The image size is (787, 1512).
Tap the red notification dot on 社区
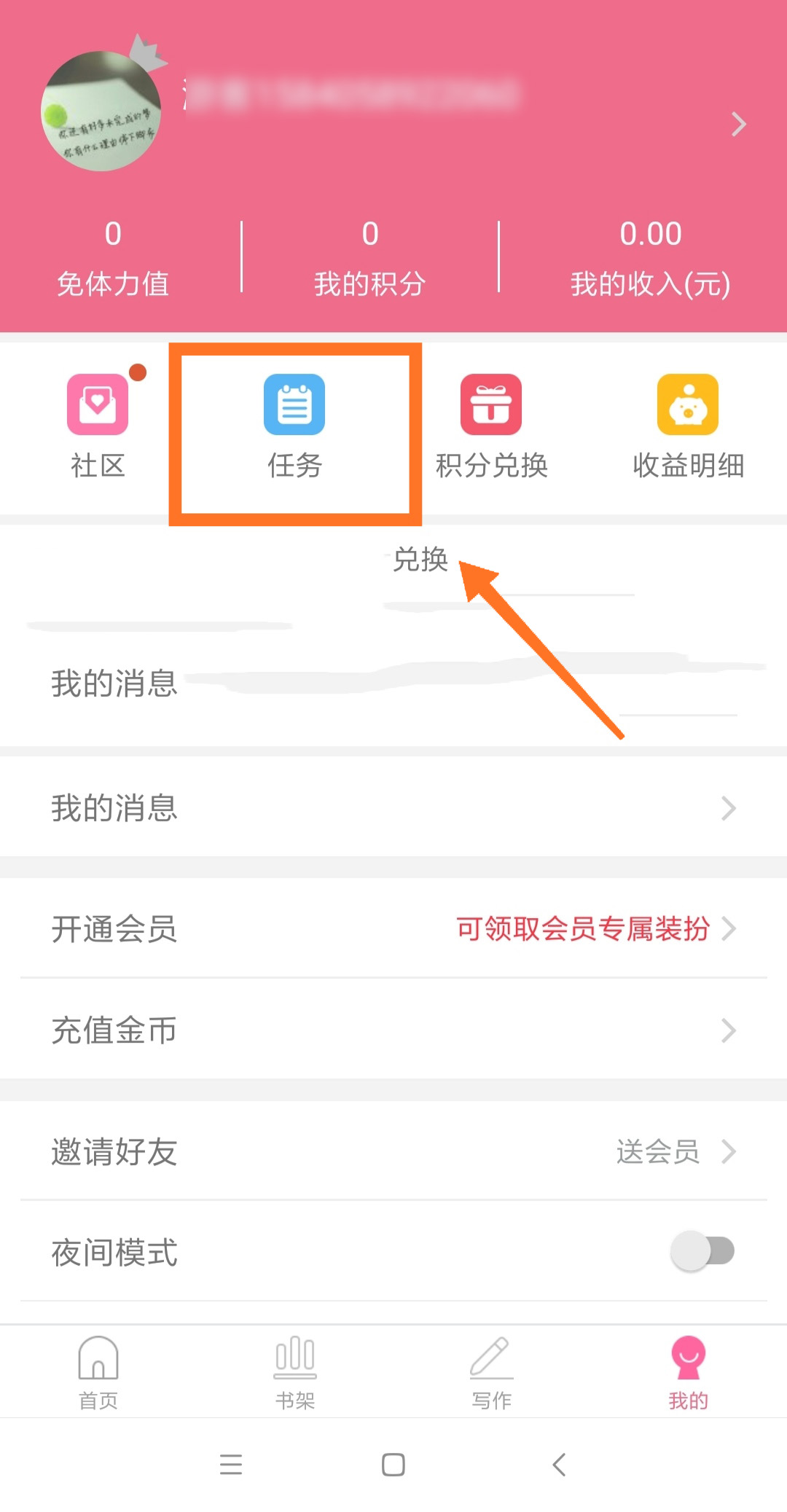[x=138, y=372]
